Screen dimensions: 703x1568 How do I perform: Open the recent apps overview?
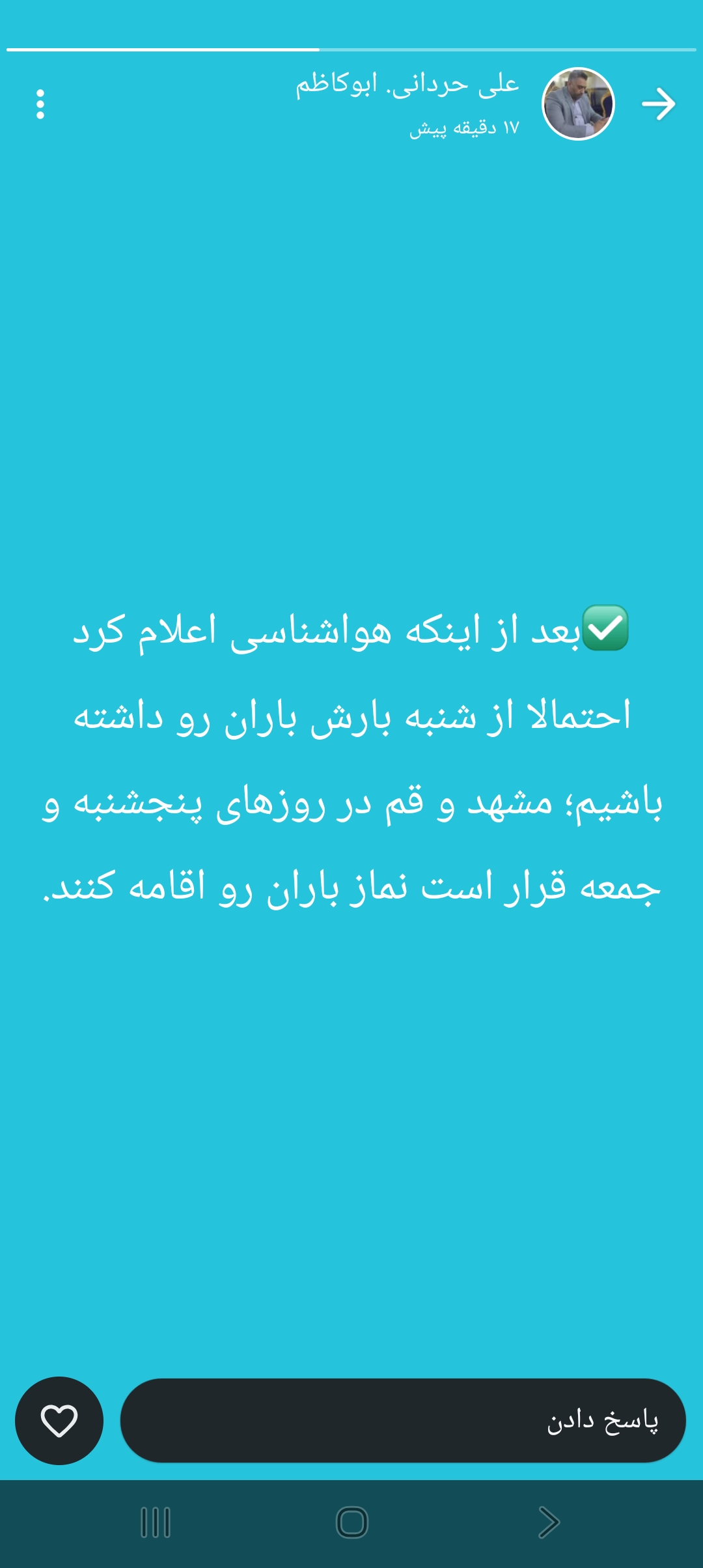(x=156, y=1522)
